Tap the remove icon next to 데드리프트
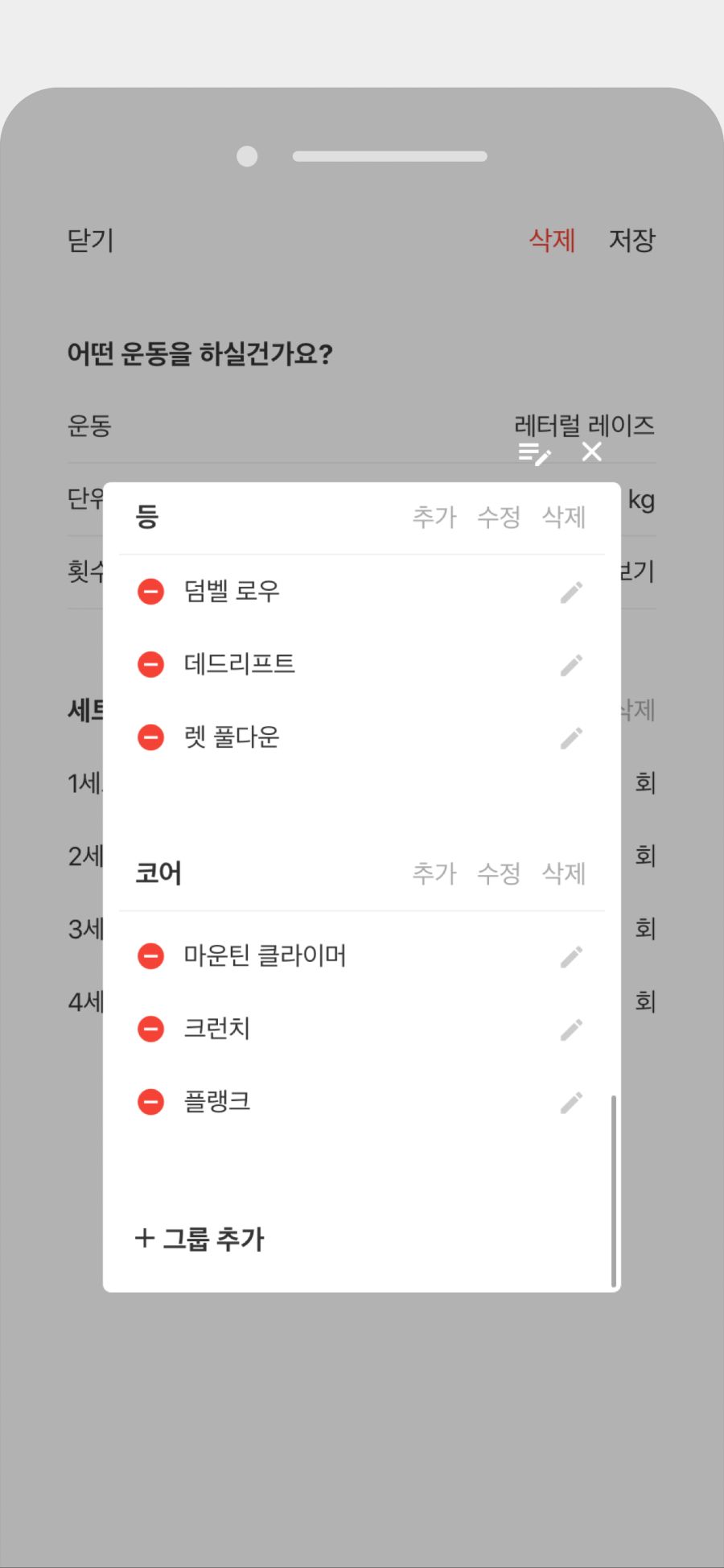Image resolution: width=724 pixels, height=1568 pixels. tap(150, 665)
